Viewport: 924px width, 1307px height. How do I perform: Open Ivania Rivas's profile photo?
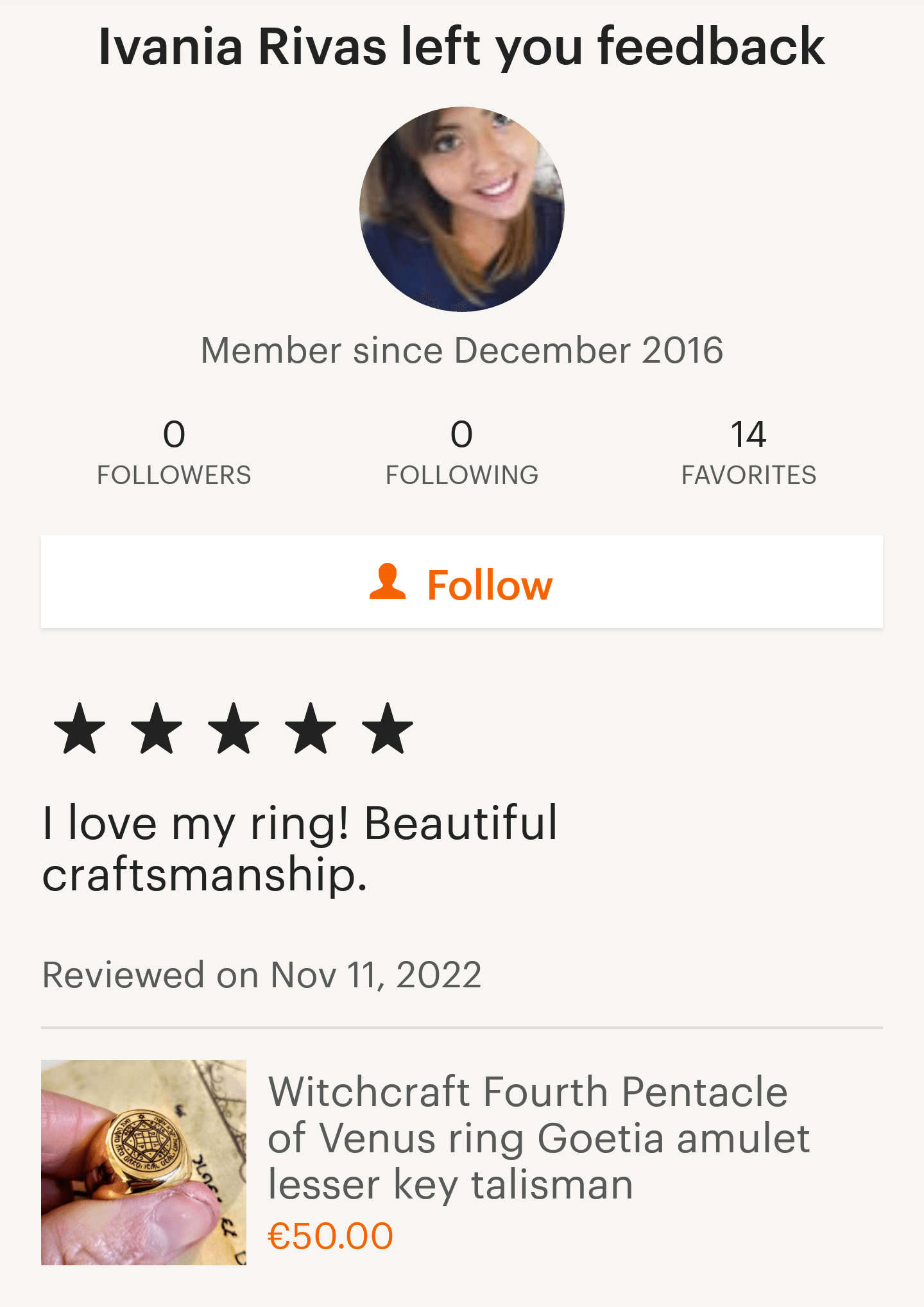tap(462, 209)
